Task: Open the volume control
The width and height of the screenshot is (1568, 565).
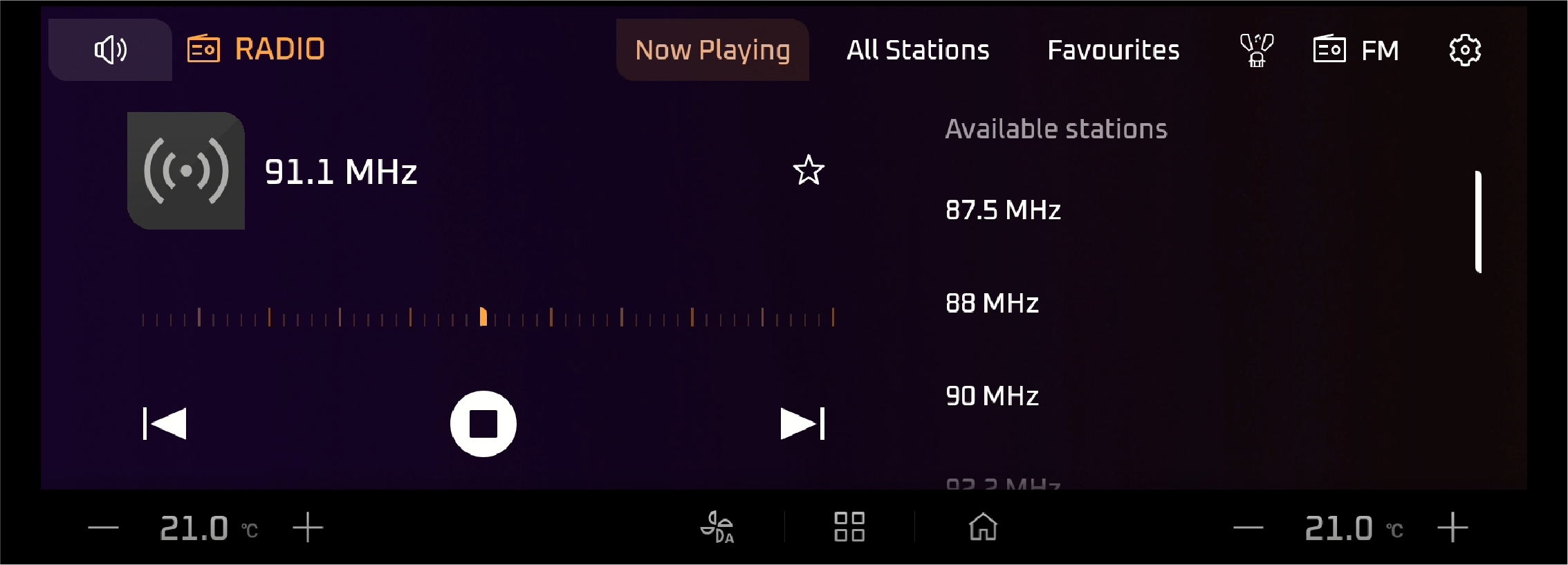Action: [110, 50]
